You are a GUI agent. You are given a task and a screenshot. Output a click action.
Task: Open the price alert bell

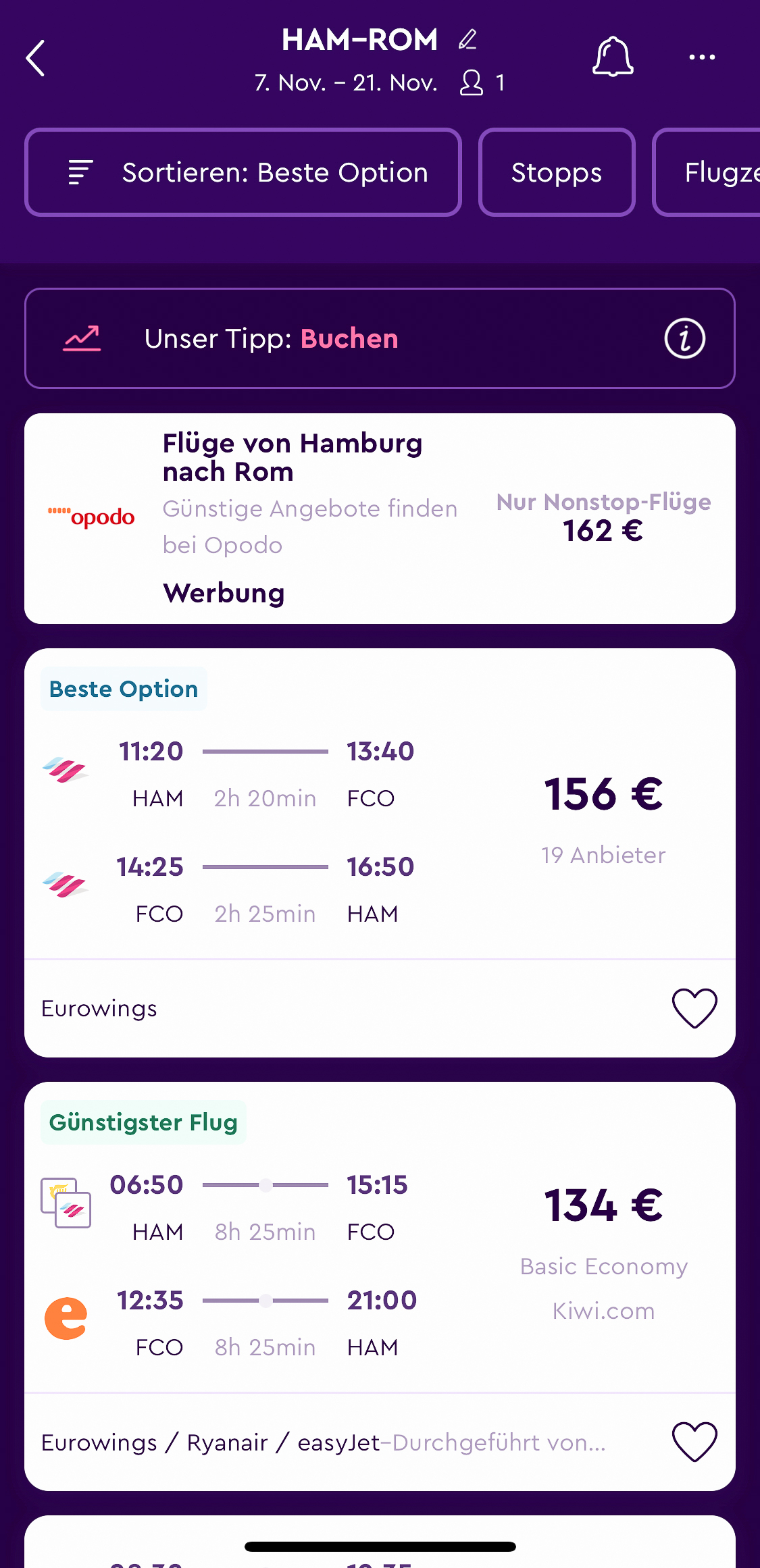(x=613, y=57)
